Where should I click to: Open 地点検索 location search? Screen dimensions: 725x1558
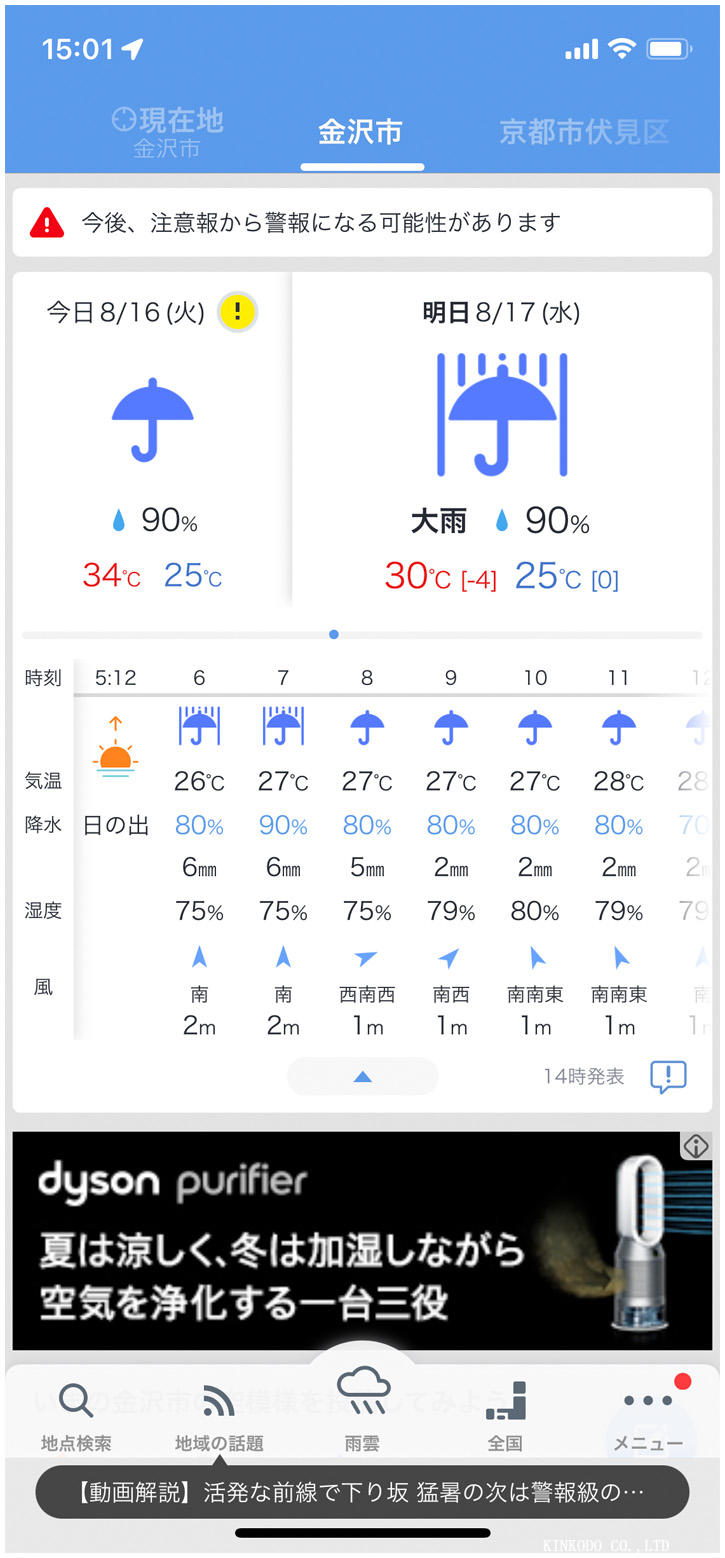point(76,1415)
